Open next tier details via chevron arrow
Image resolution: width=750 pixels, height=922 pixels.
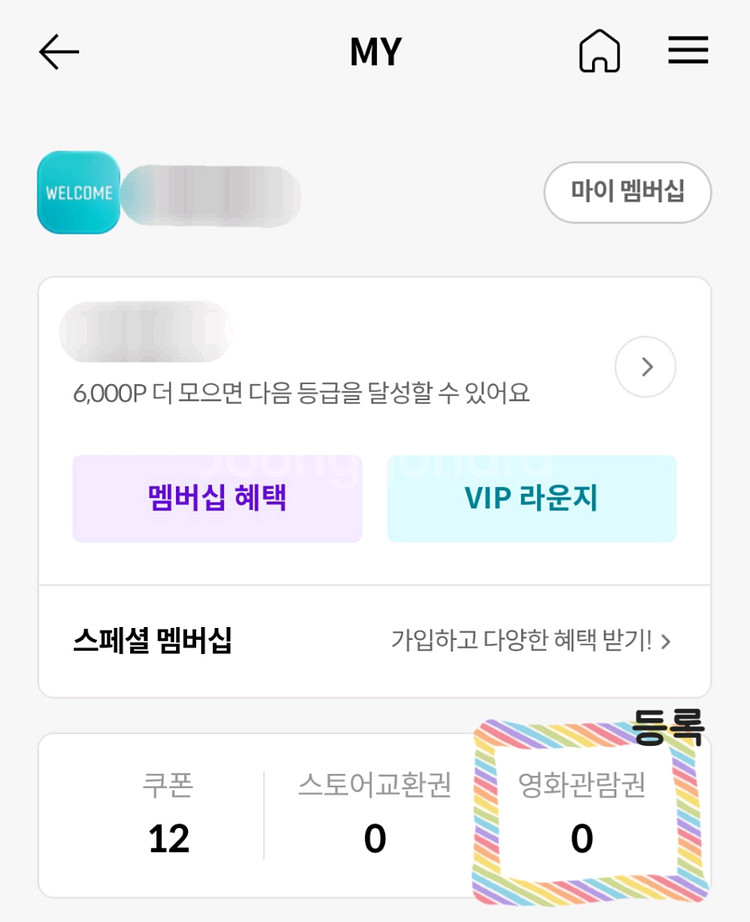(645, 367)
